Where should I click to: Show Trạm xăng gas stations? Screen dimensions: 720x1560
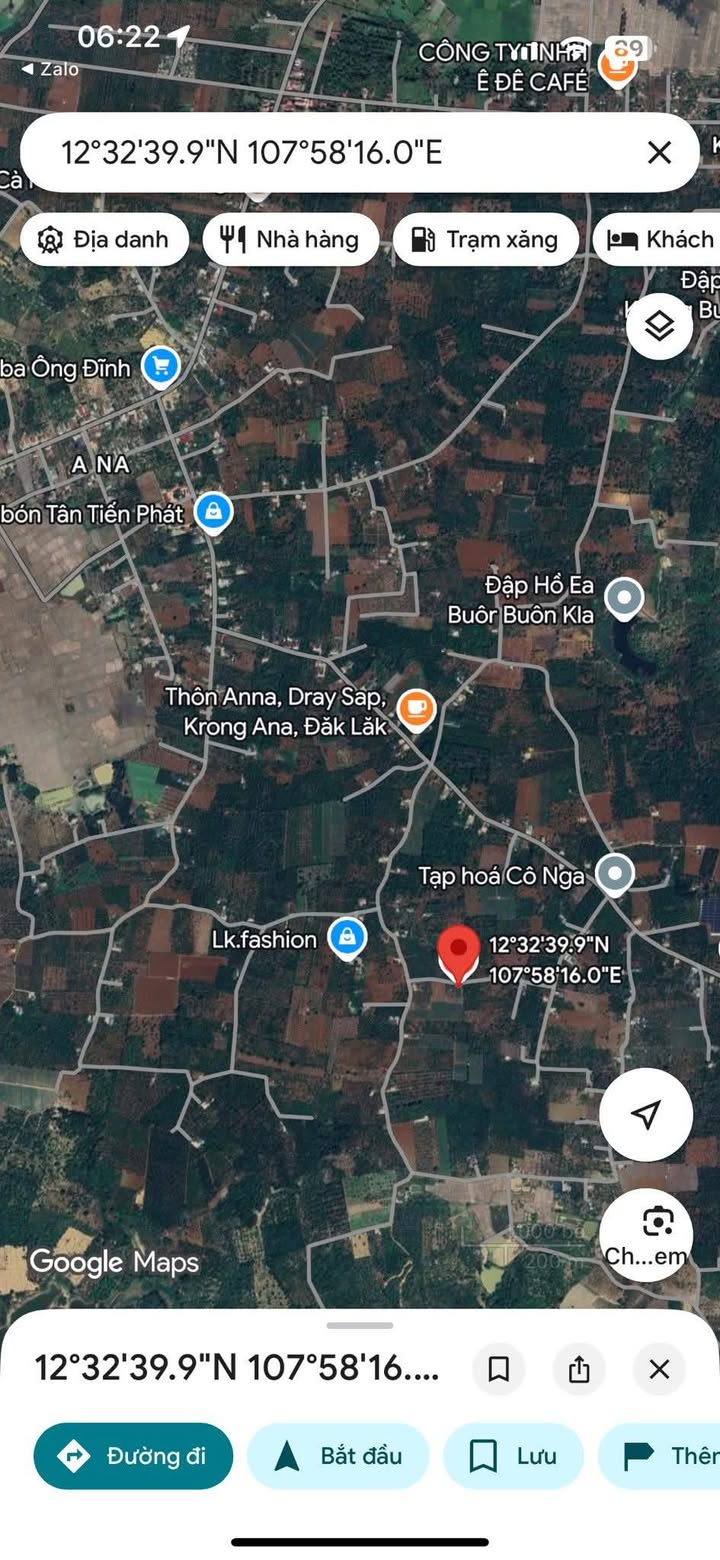(486, 240)
